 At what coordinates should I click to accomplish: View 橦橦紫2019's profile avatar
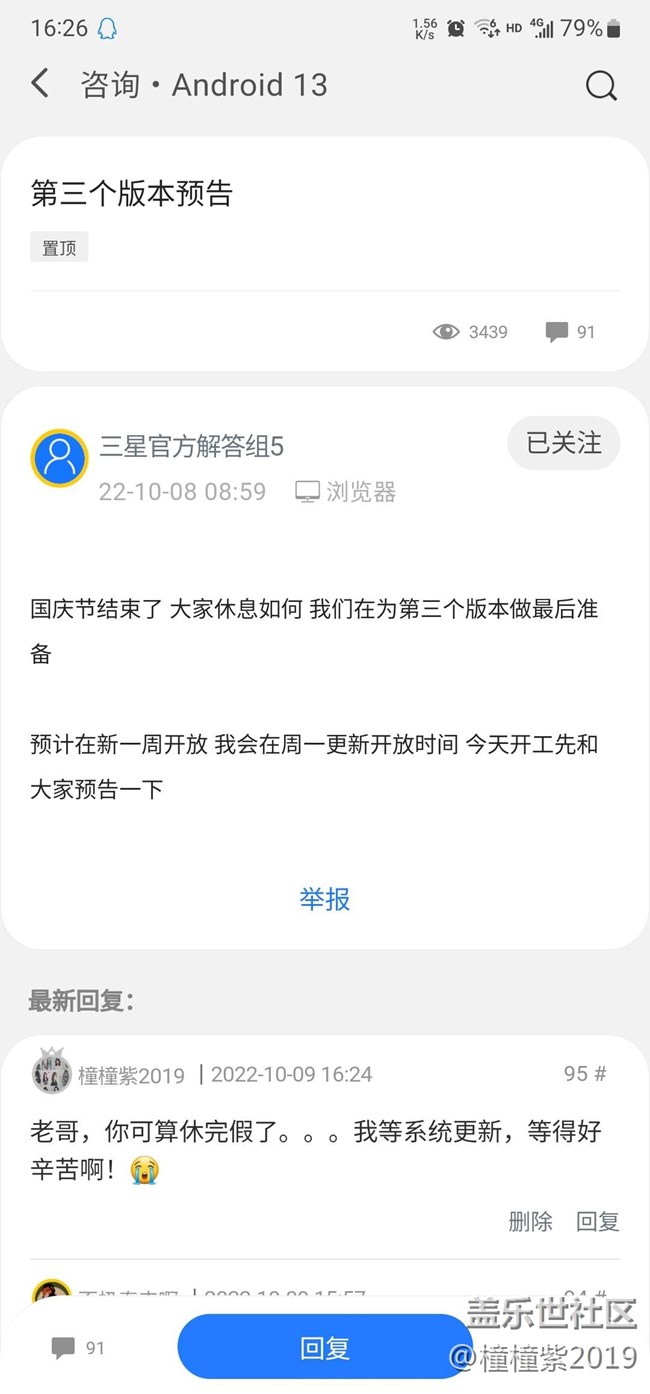(52, 1073)
